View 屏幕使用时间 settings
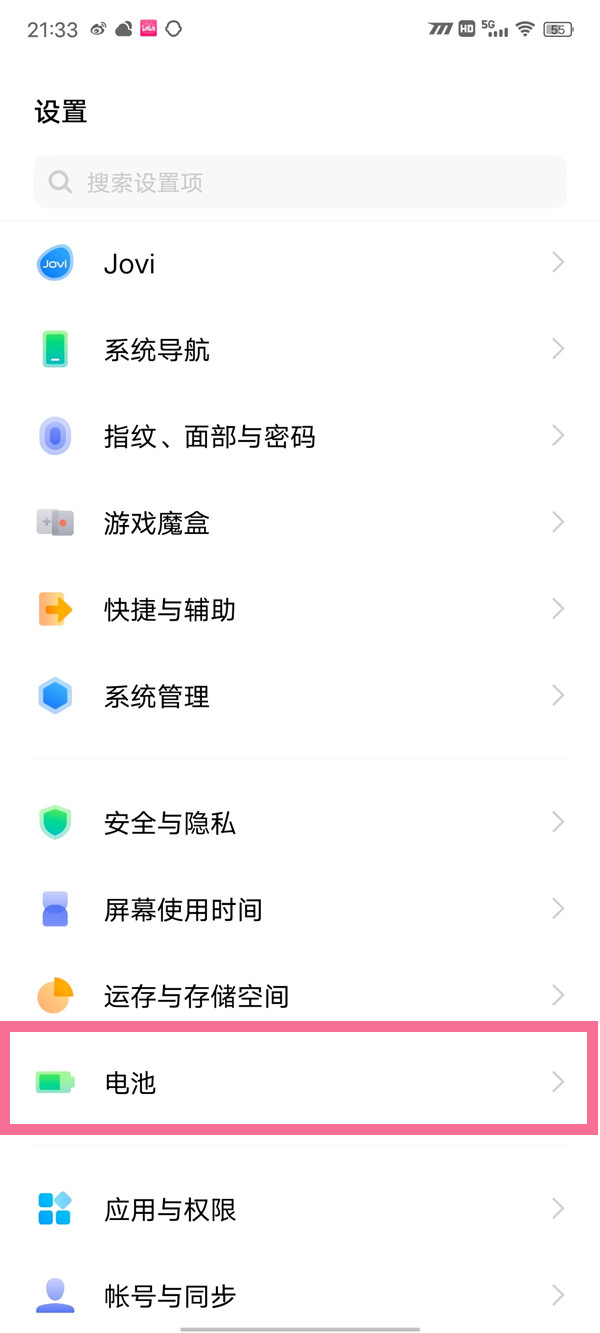 (300, 909)
